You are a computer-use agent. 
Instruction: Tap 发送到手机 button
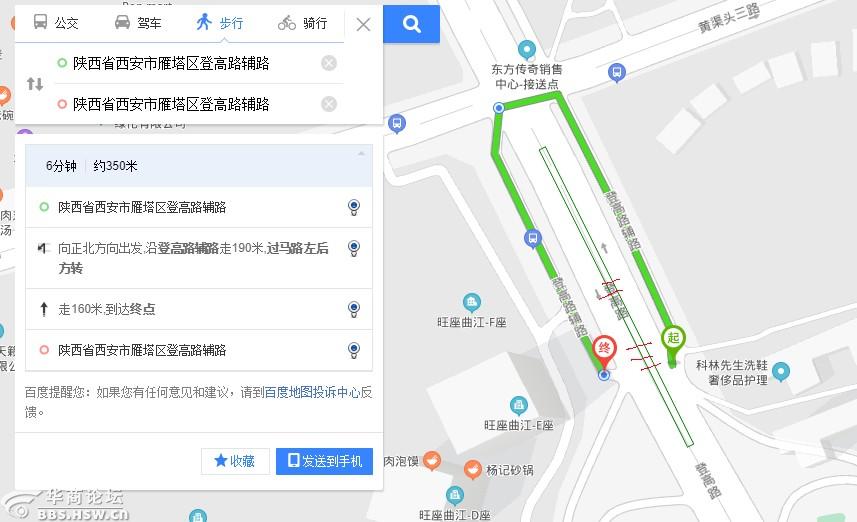click(324, 461)
